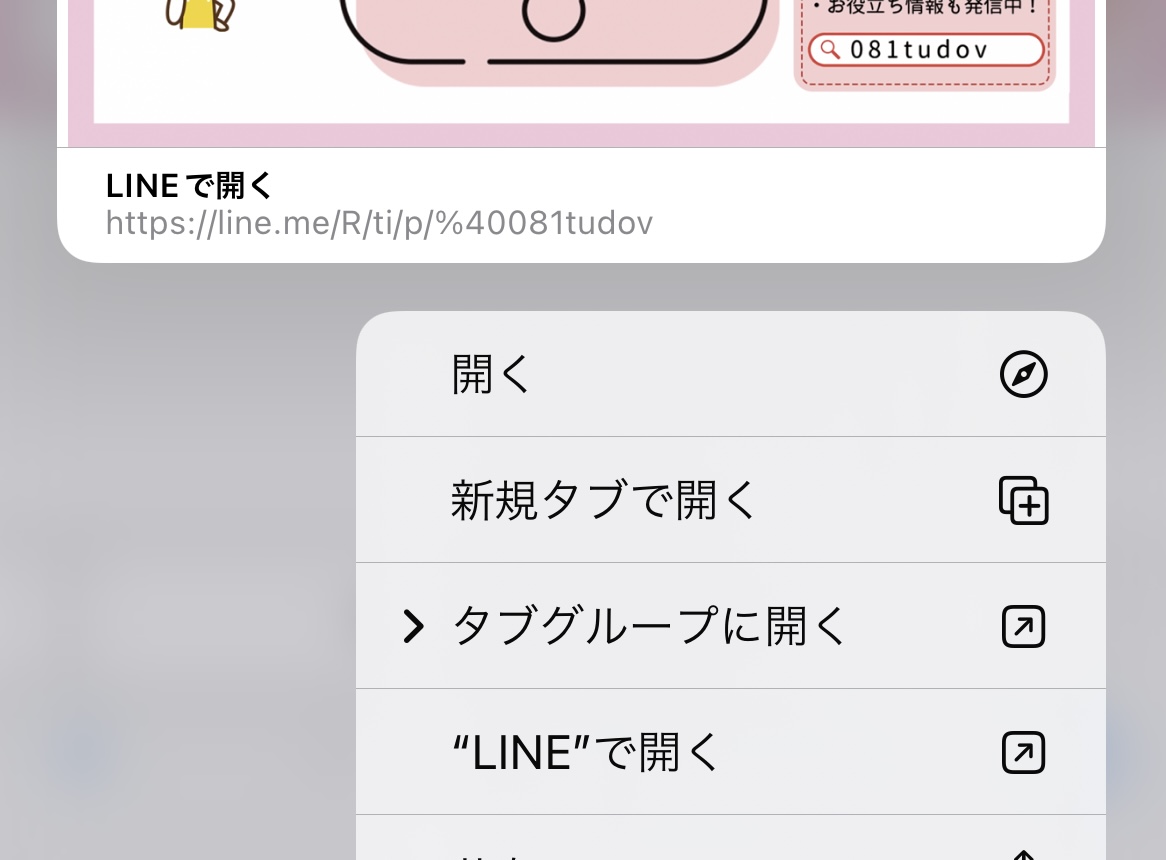
Task: Open link with “LINE”で開く
Action: tap(730, 752)
